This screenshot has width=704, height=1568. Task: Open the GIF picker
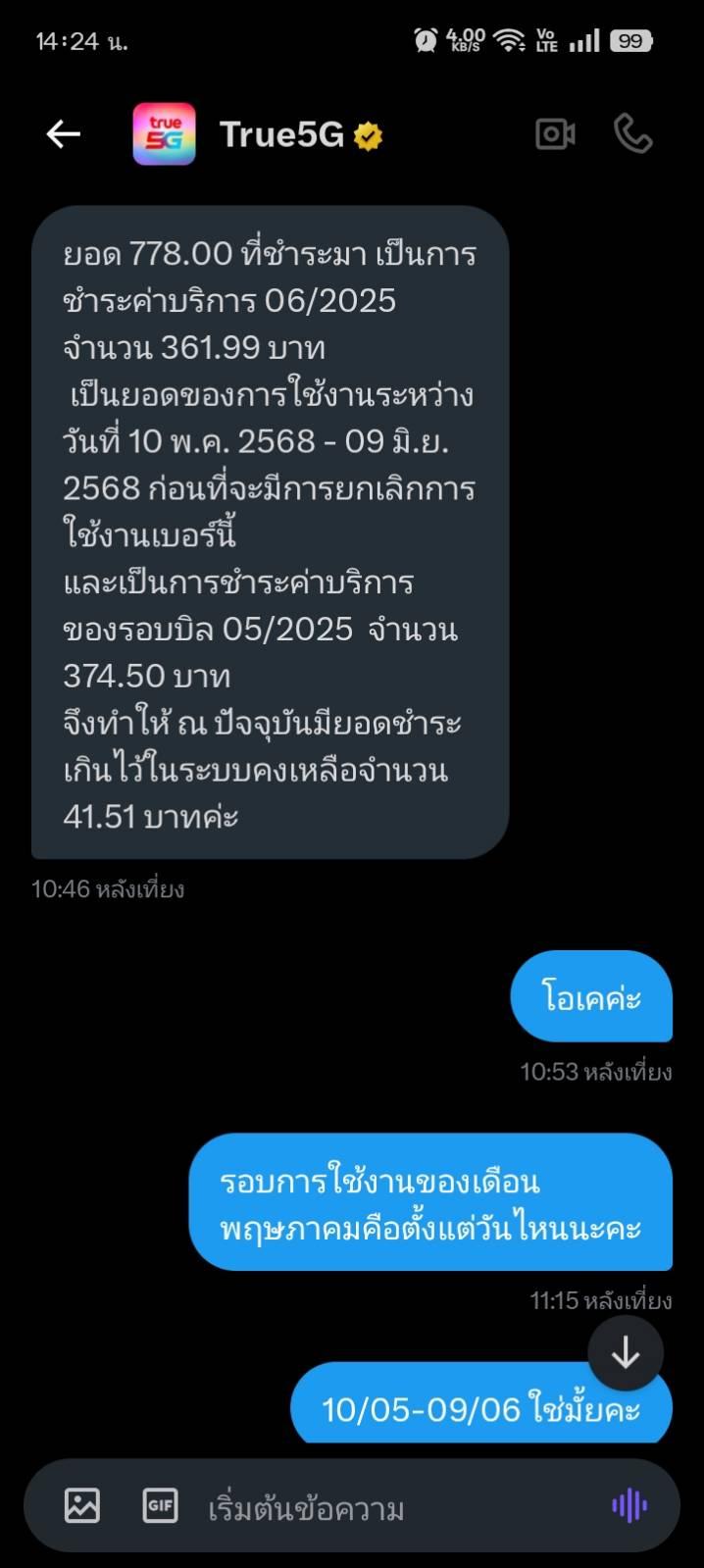click(160, 1505)
